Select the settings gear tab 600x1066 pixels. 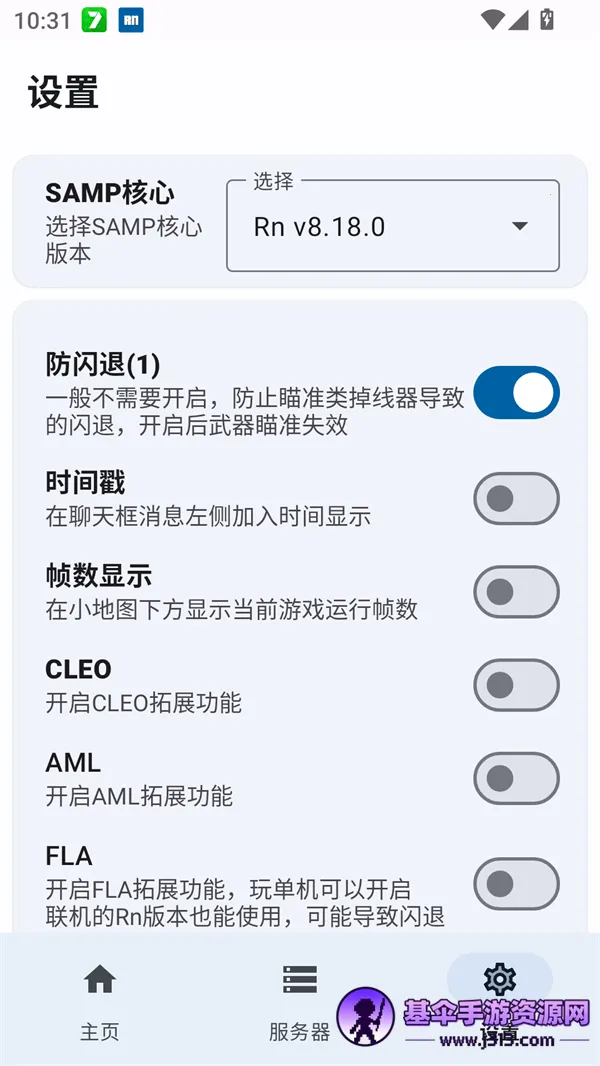[499, 980]
